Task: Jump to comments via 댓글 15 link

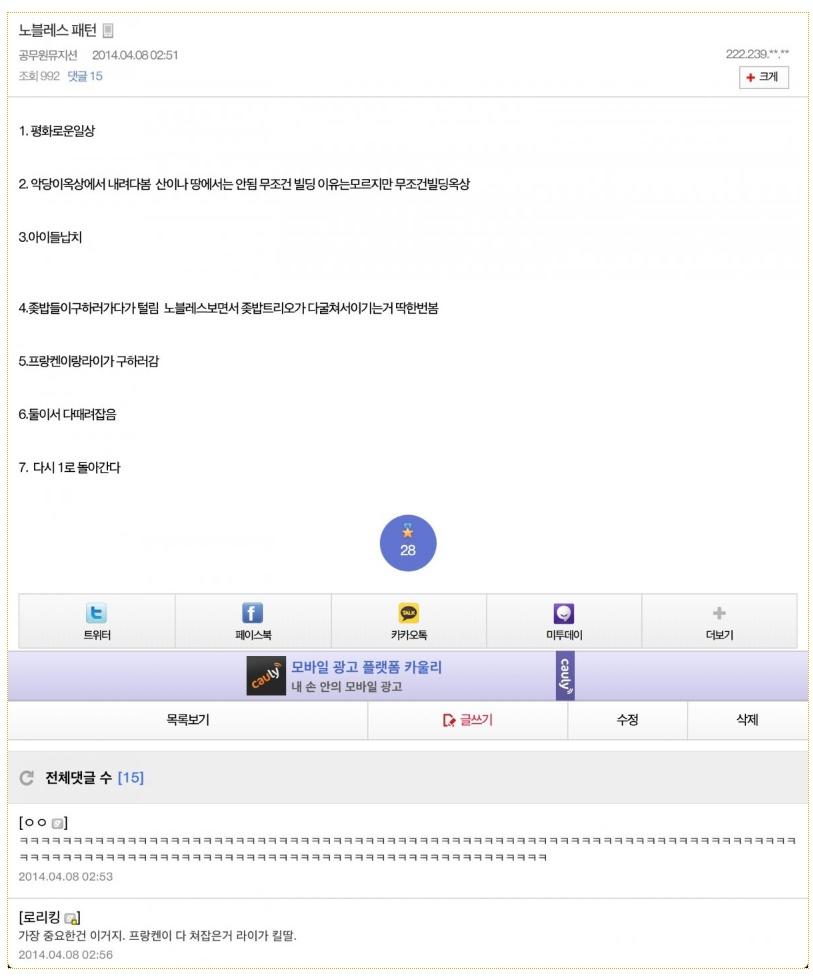Action: coord(85,76)
